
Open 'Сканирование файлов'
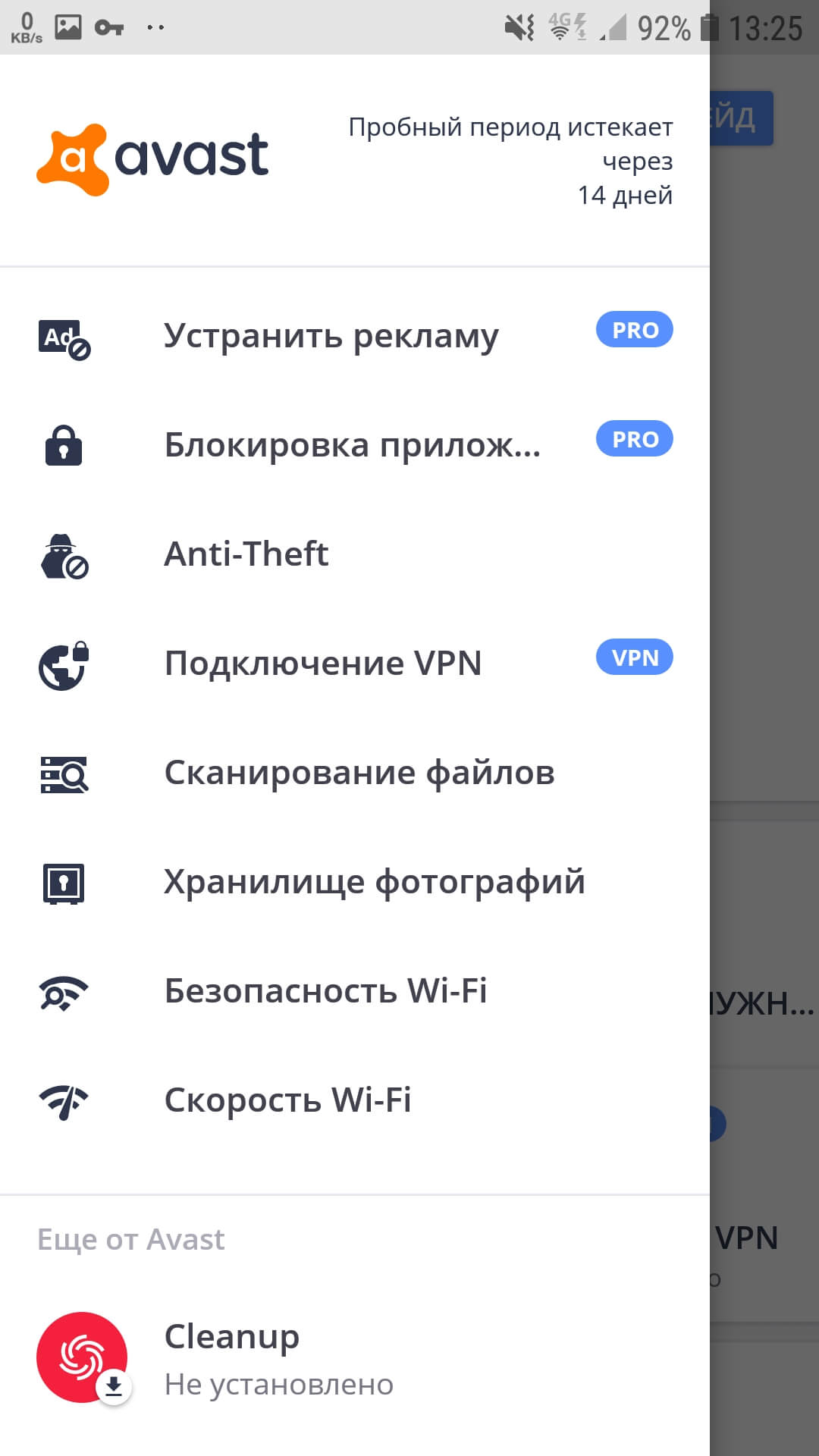coord(360,773)
